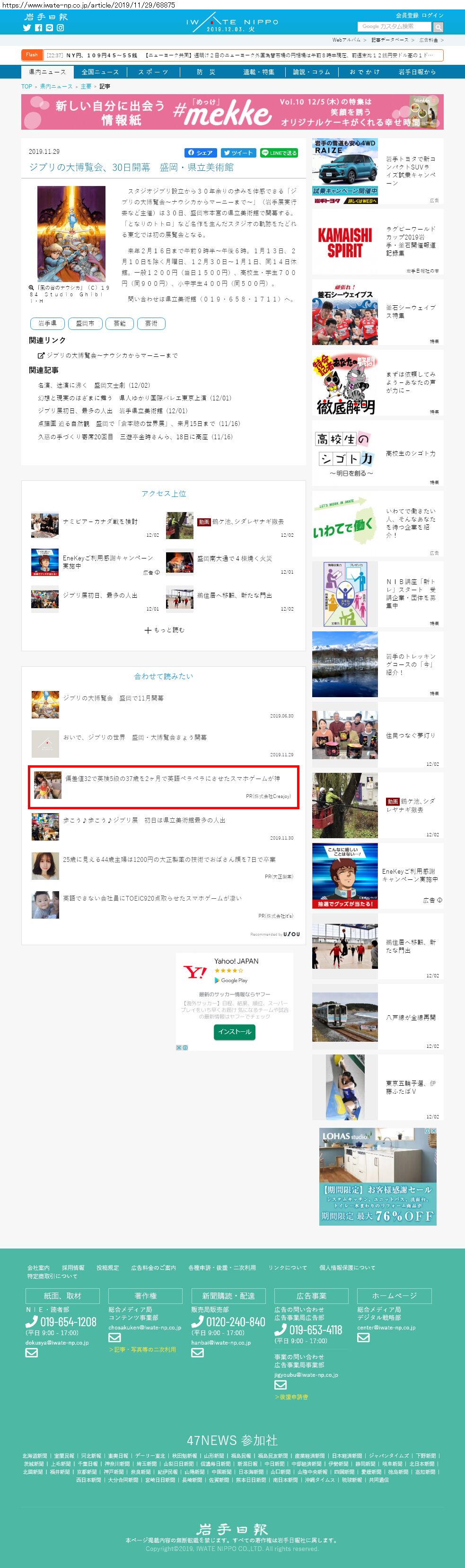Open the 八戸線が全線再開 article card
This screenshot has width=465, height=1568.
pyautogui.click(x=377, y=1017)
